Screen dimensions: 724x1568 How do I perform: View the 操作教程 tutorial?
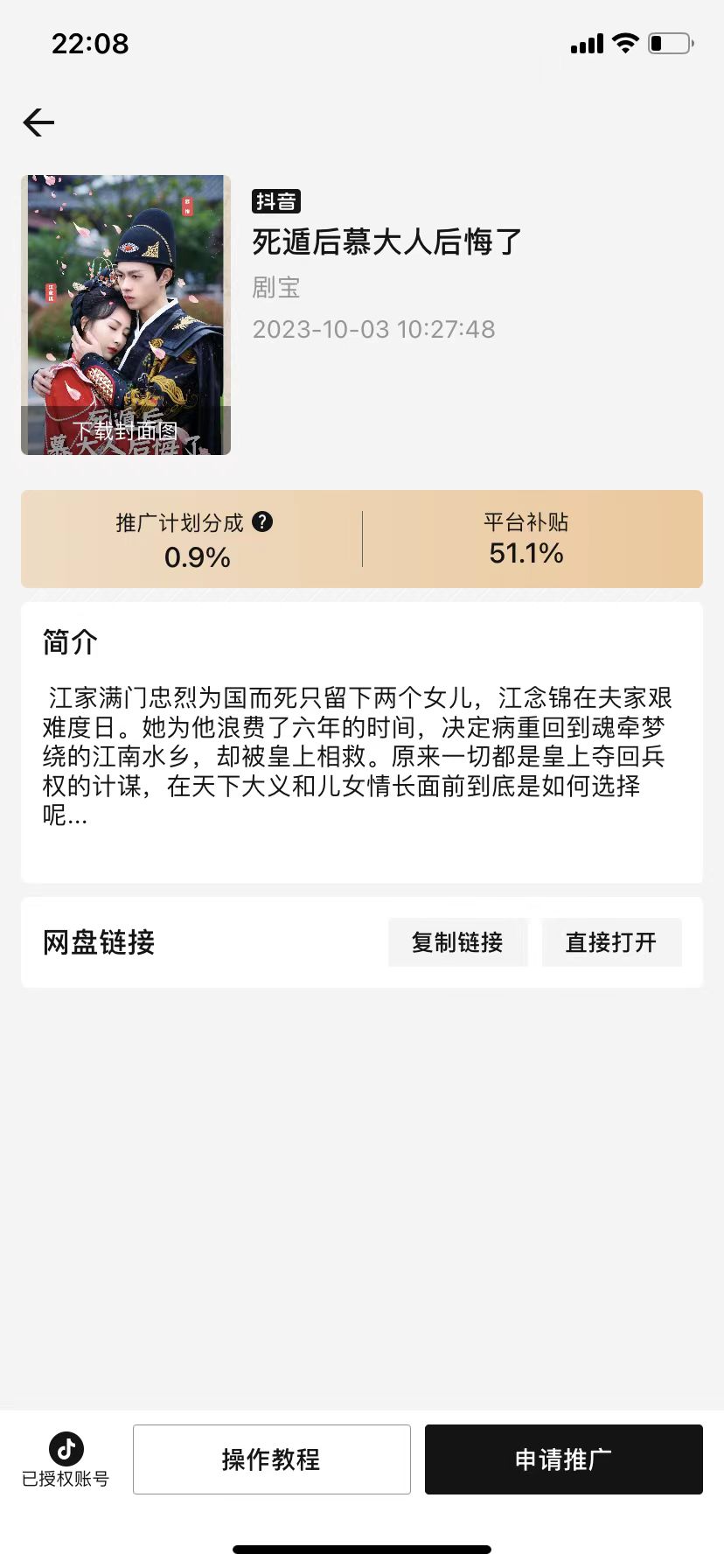(271, 1459)
